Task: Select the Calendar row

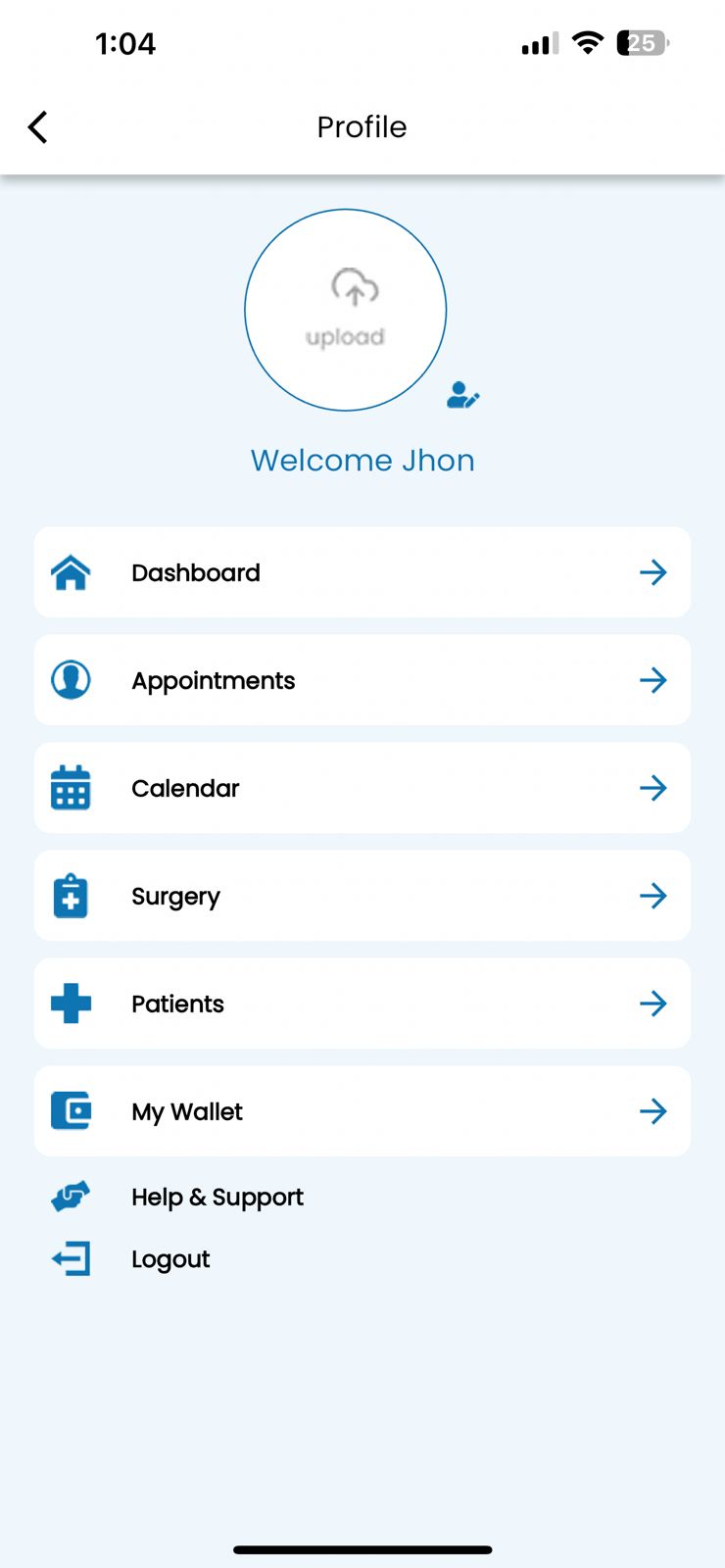Action: pos(362,788)
